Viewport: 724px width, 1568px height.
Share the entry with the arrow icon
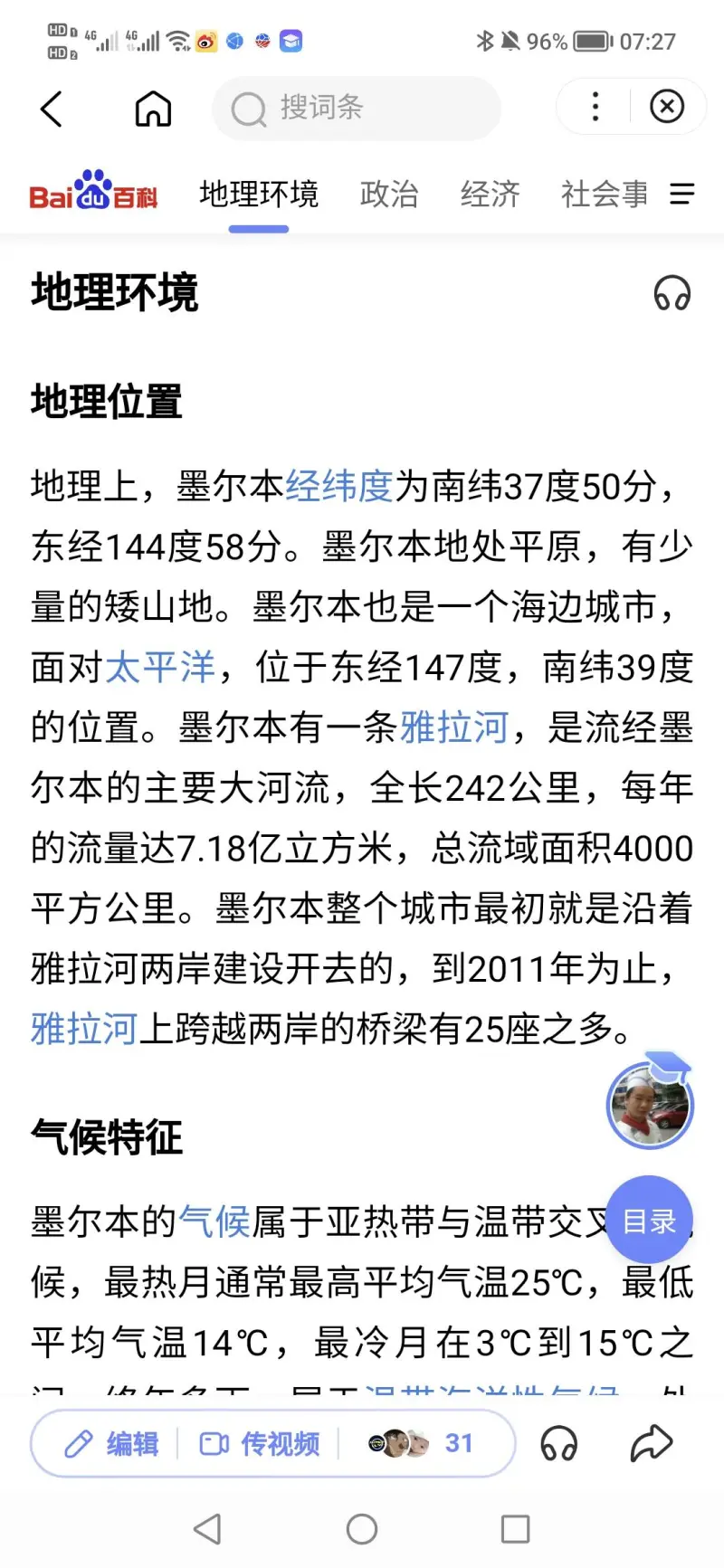click(x=652, y=1444)
